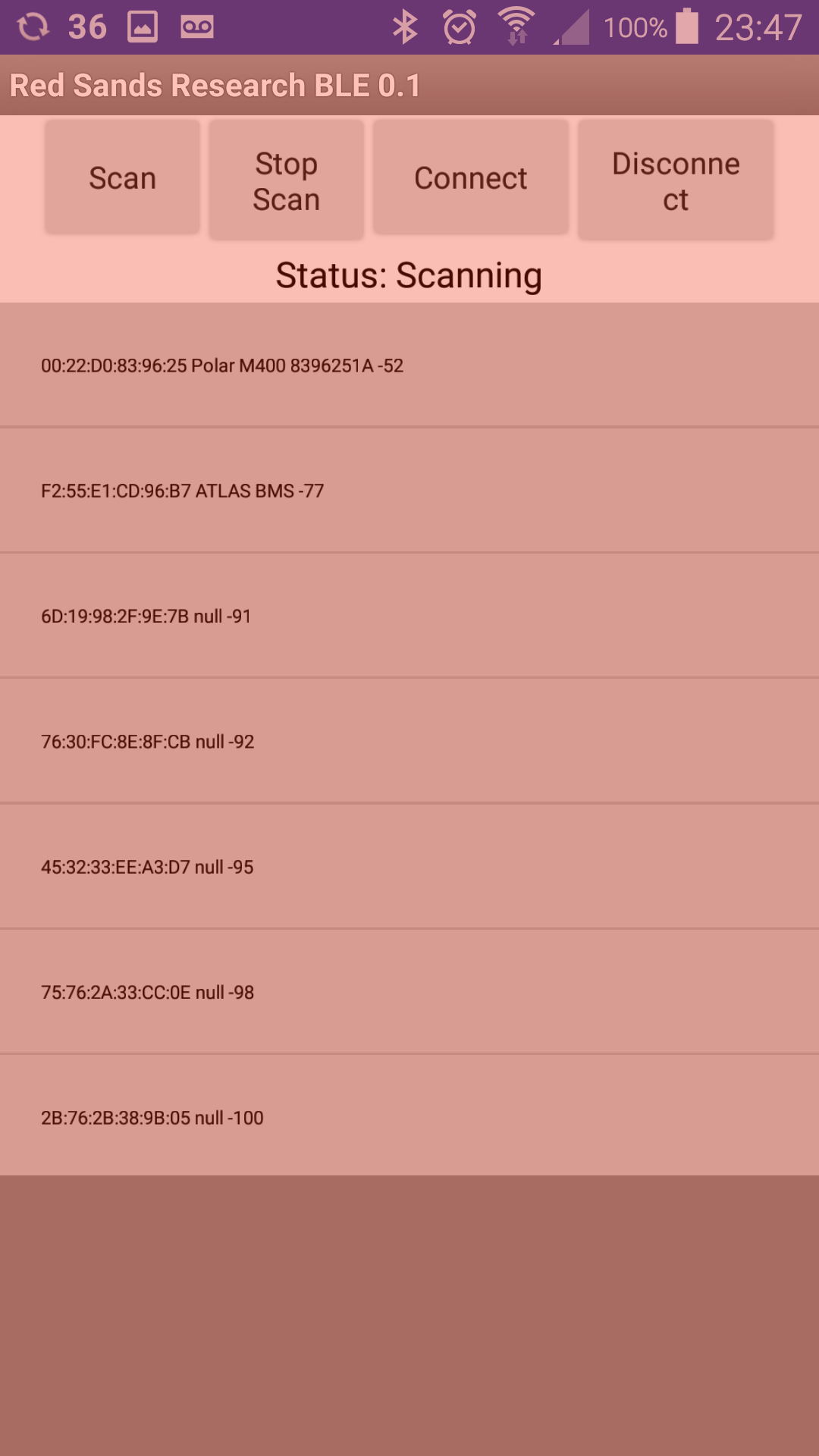Tap the Disconnect button
The width and height of the screenshot is (819, 1456).
click(676, 181)
